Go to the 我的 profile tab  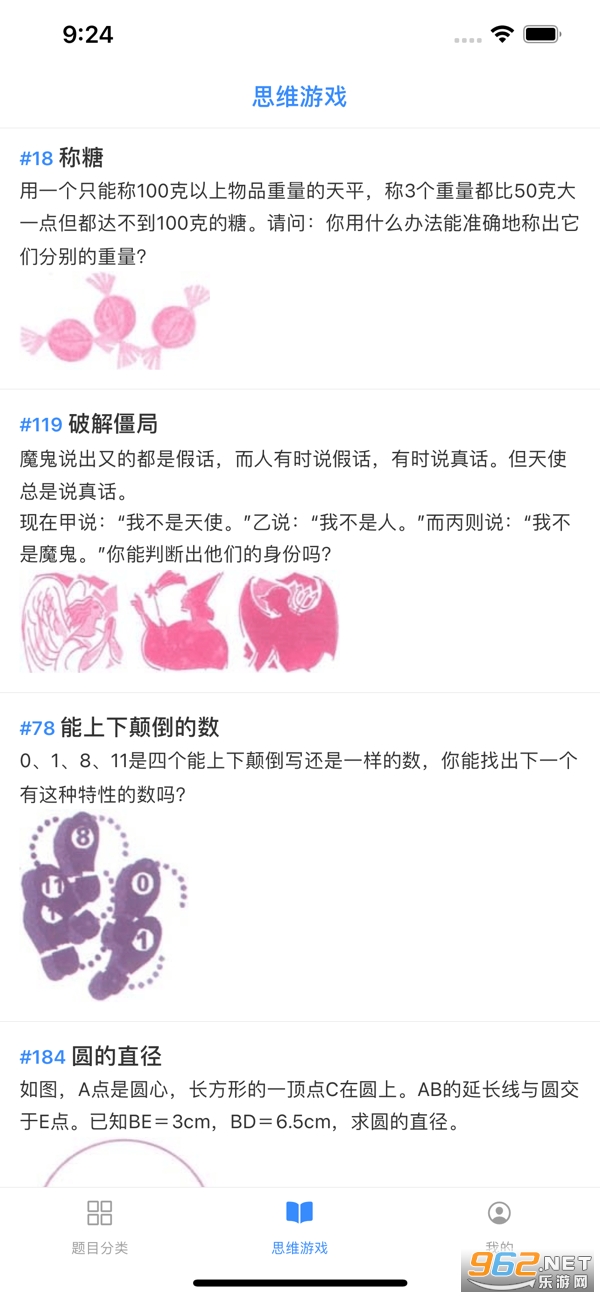click(499, 1225)
